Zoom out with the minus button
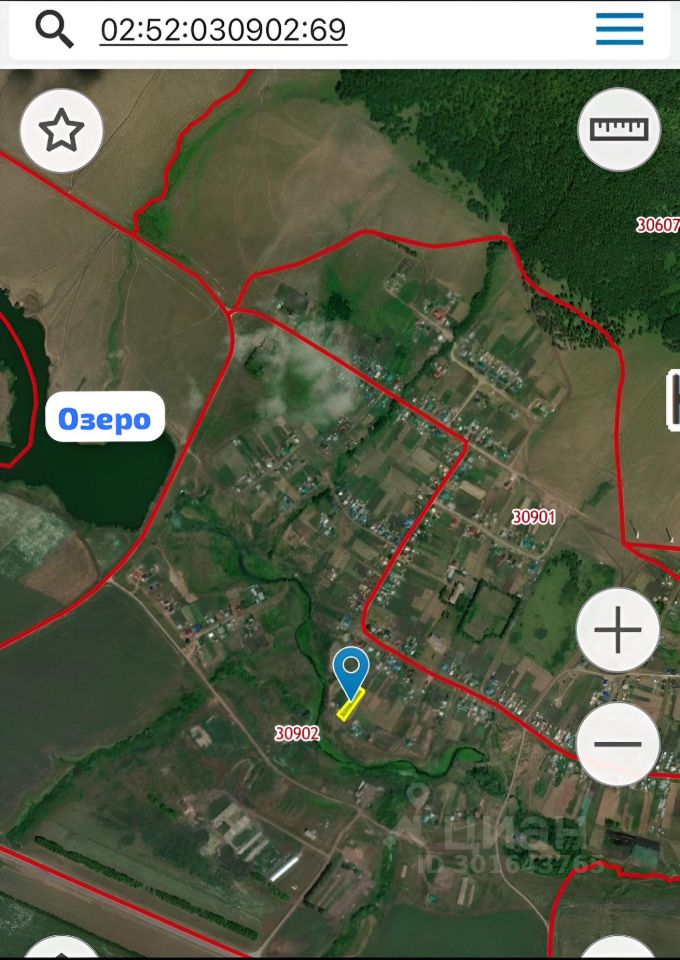 click(618, 744)
